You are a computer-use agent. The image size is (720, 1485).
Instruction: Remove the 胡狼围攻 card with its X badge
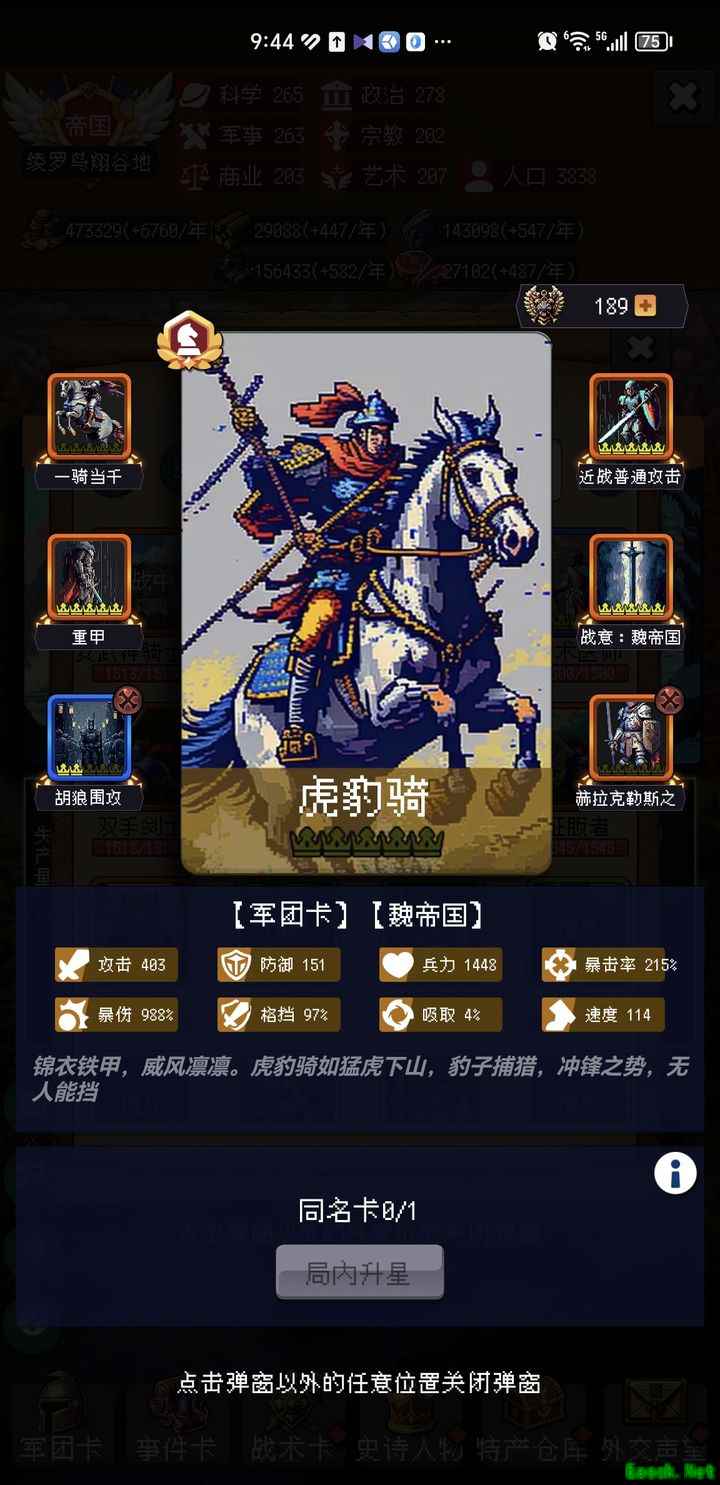coord(126,701)
